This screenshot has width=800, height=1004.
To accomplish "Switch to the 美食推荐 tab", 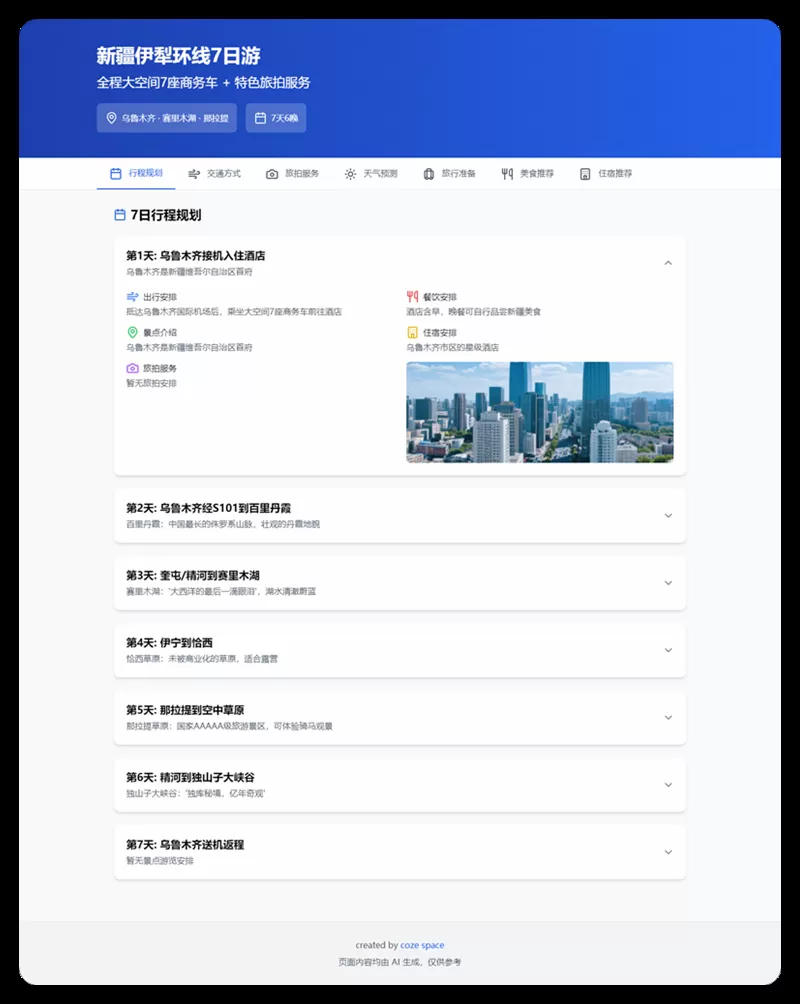I will coord(527,174).
